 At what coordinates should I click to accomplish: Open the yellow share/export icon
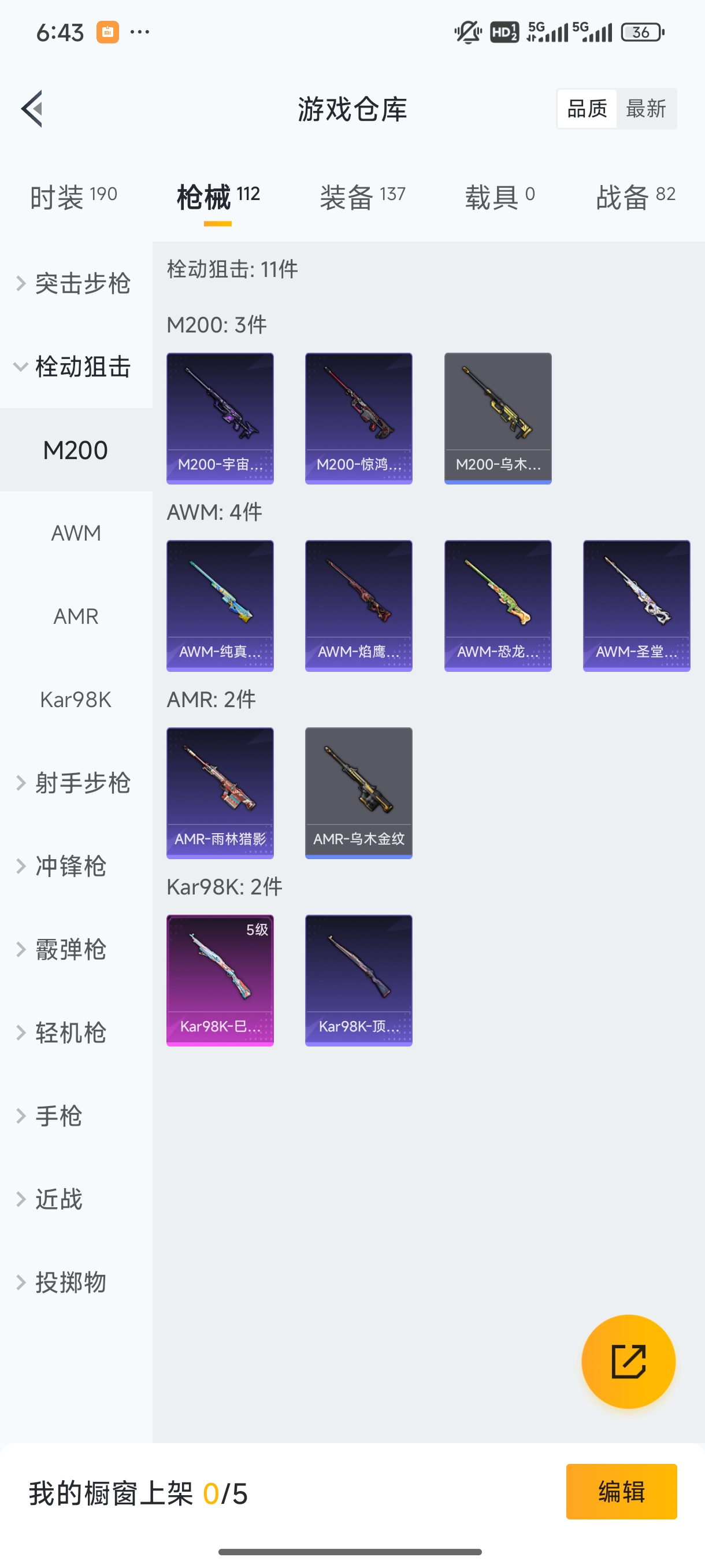[628, 1362]
